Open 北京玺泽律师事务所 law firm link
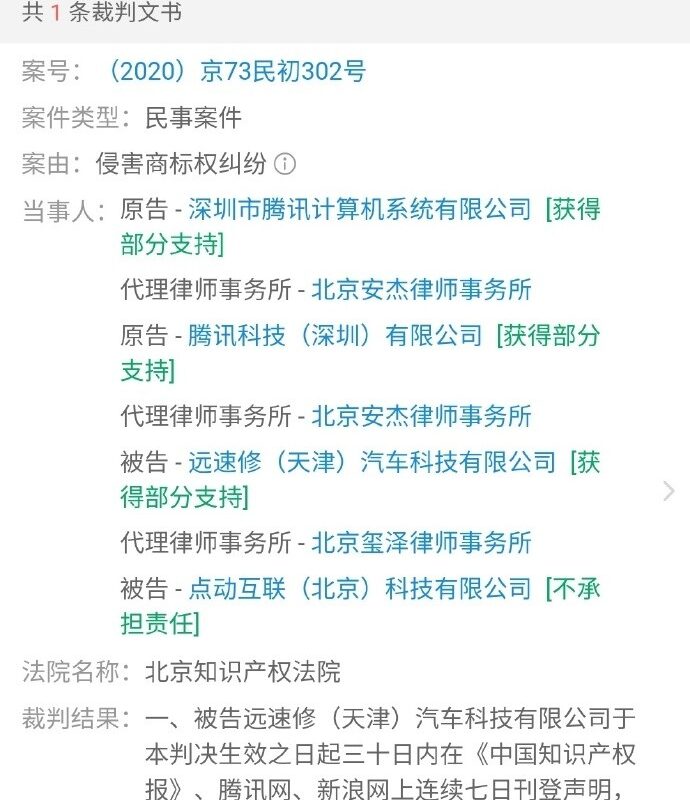The width and height of the screenshot is (690, 800). [422, 542]
